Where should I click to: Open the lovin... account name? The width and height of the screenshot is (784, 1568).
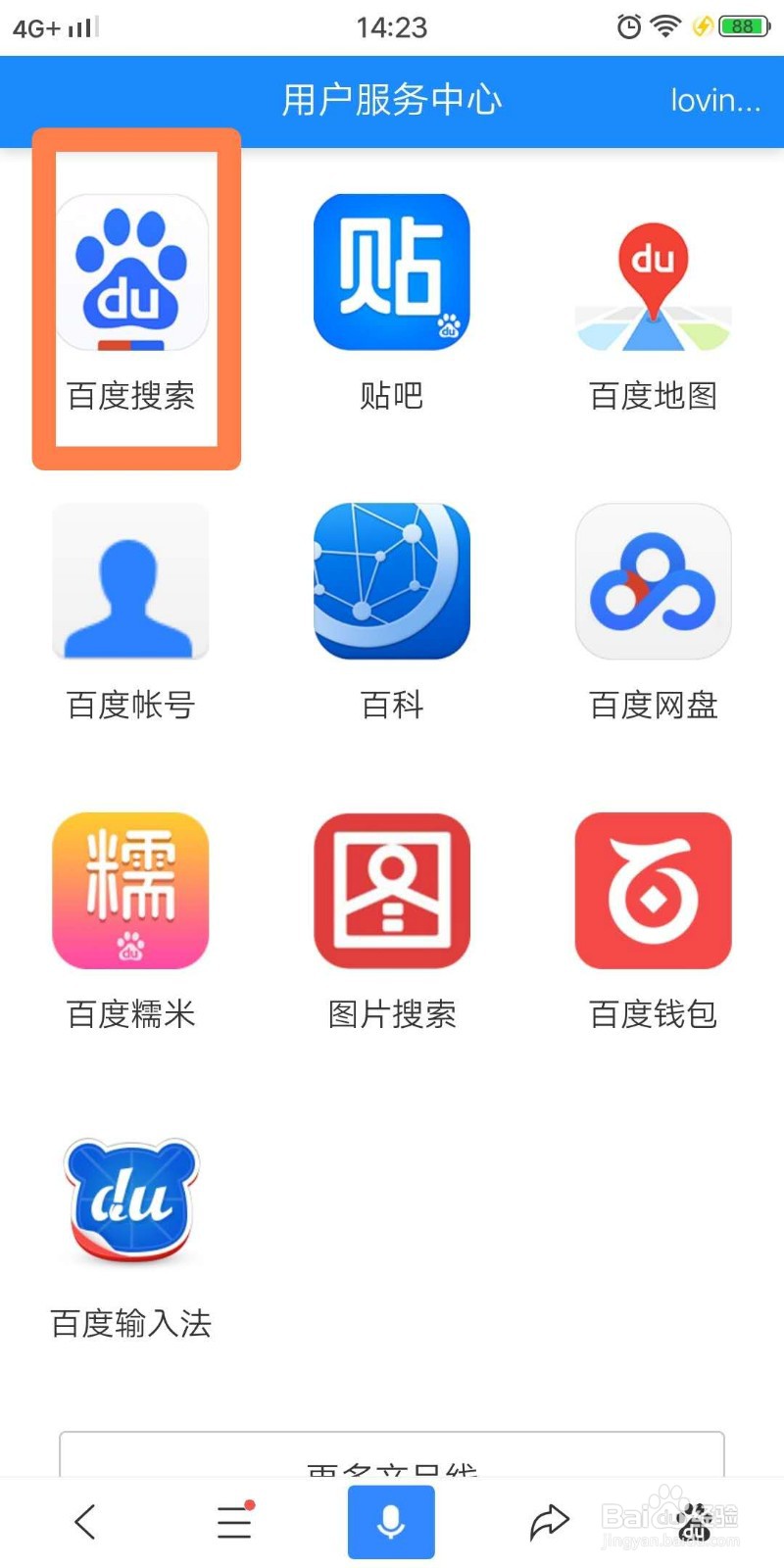pos(716,100)
